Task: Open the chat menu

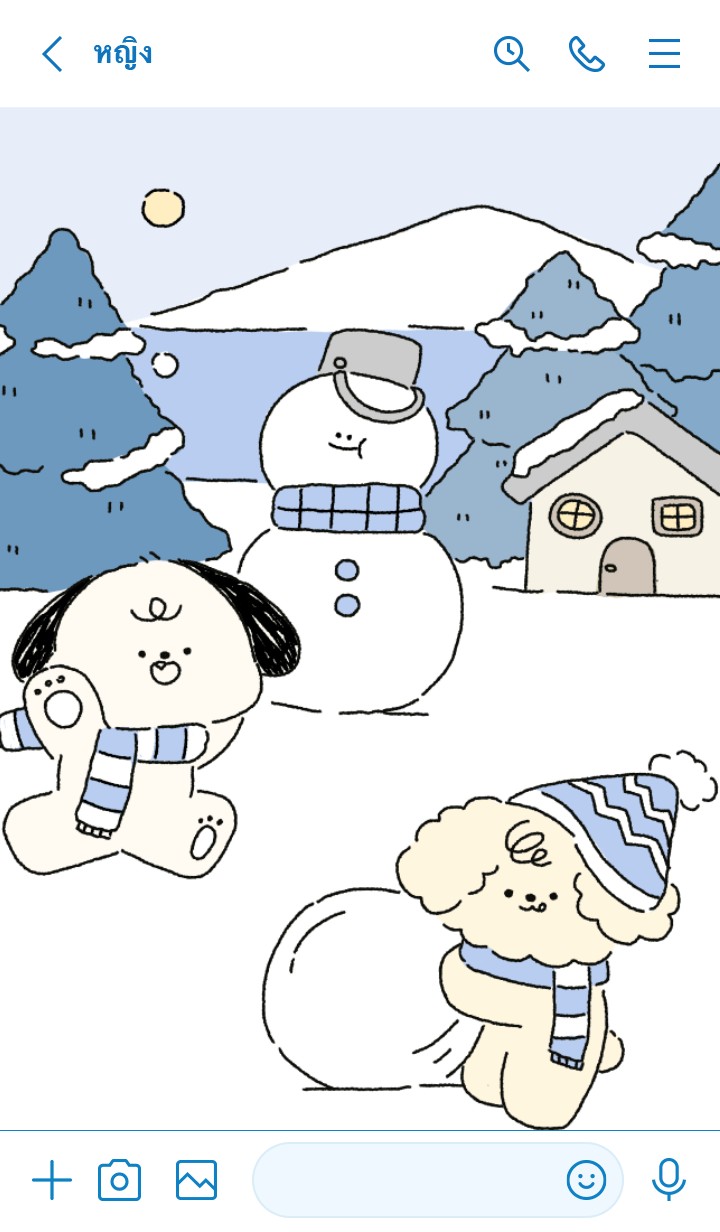Action: (x=664, y=54)
